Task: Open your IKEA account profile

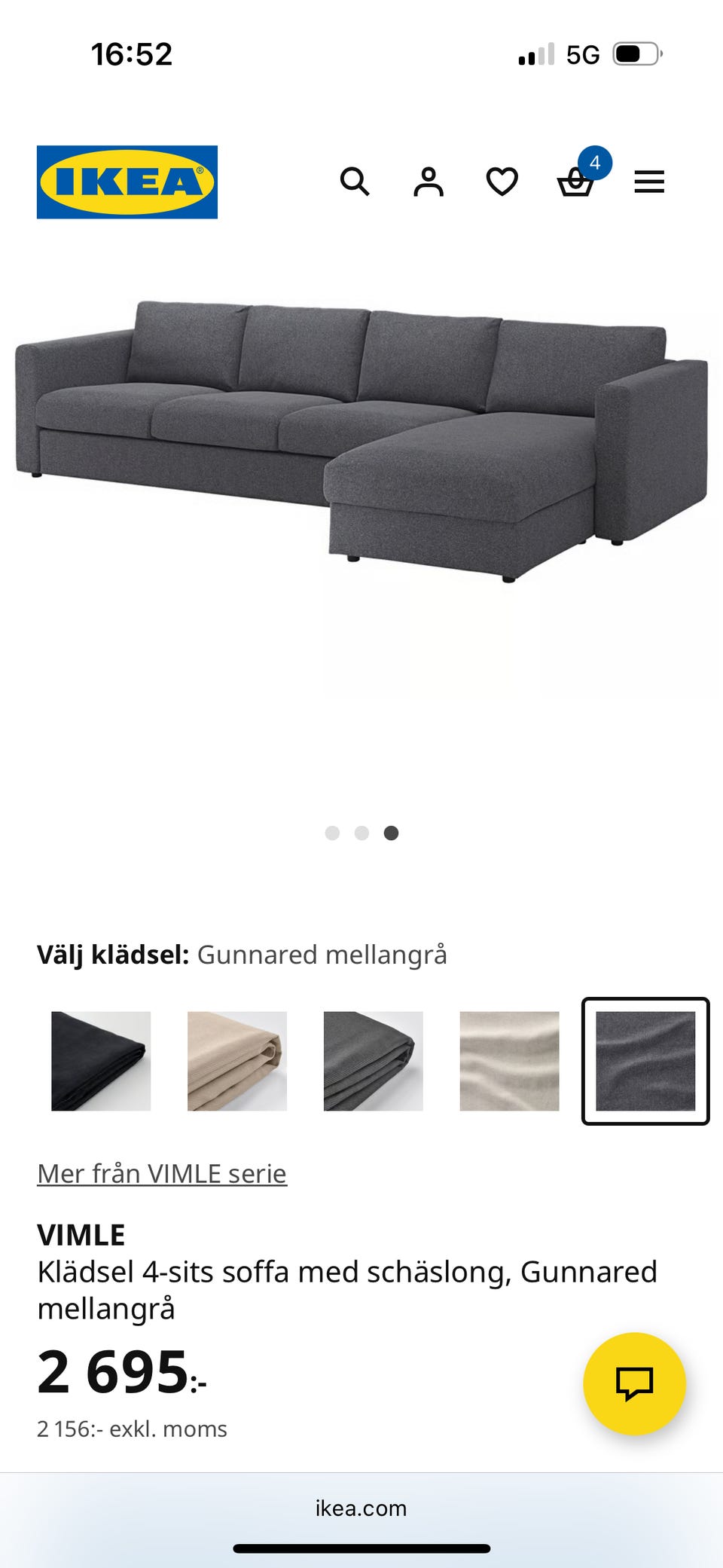Action: coord(427,181)
